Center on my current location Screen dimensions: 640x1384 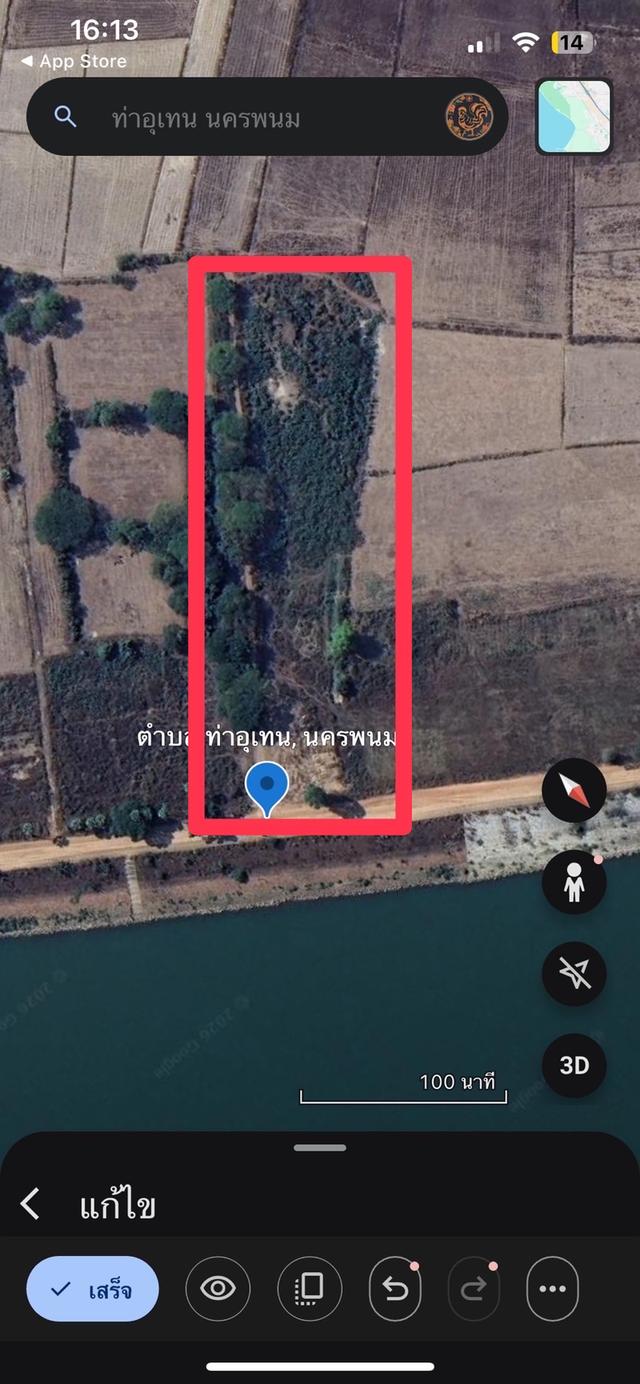(574, 973)
